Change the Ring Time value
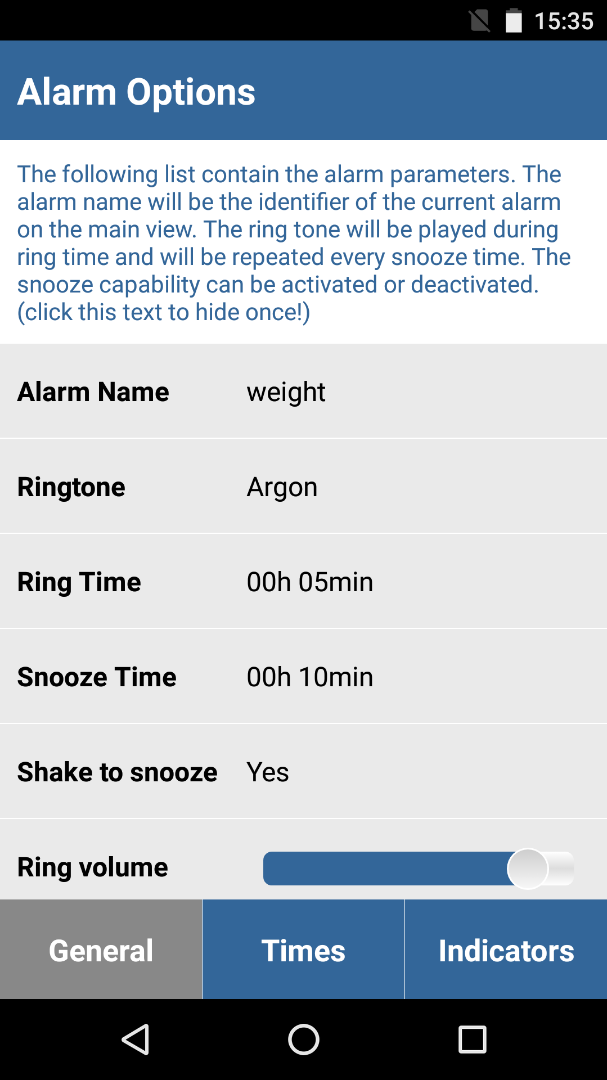 point(303,581)
